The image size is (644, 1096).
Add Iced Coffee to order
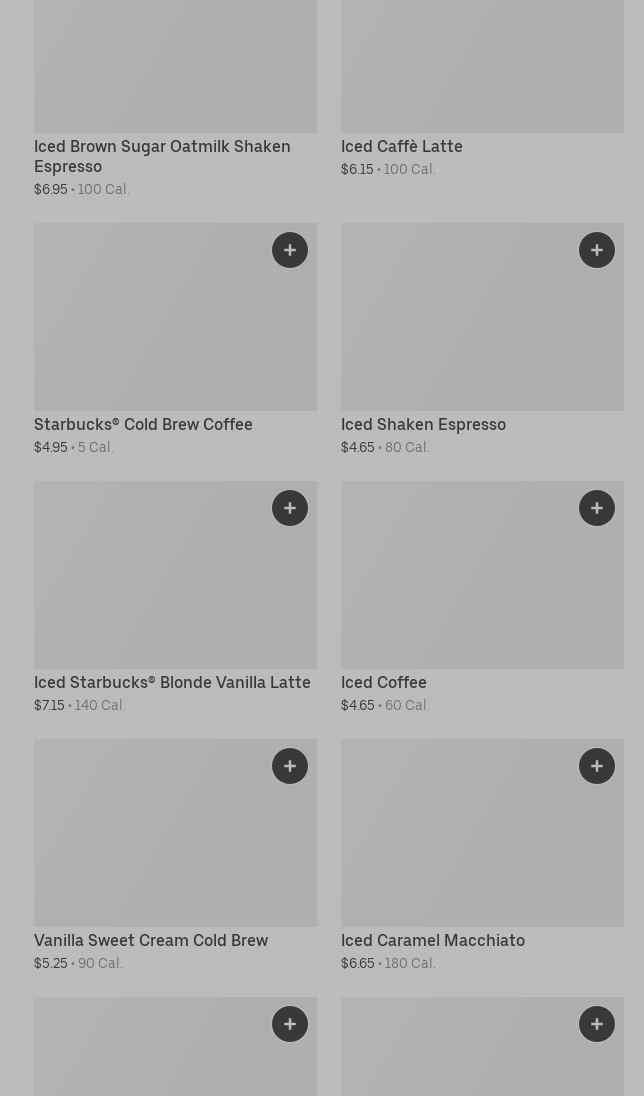point(597,508)
